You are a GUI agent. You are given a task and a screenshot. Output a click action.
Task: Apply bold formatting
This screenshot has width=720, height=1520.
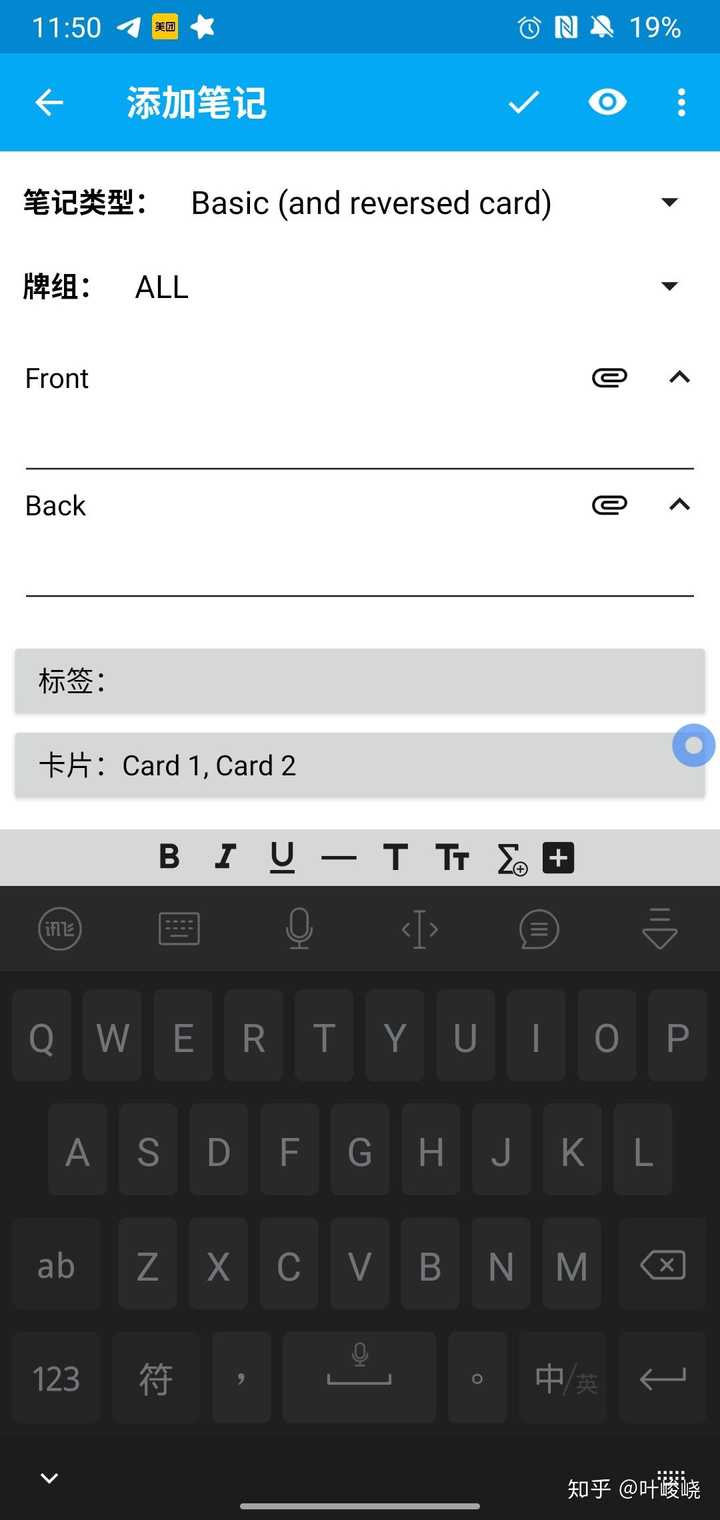(170, 857)
